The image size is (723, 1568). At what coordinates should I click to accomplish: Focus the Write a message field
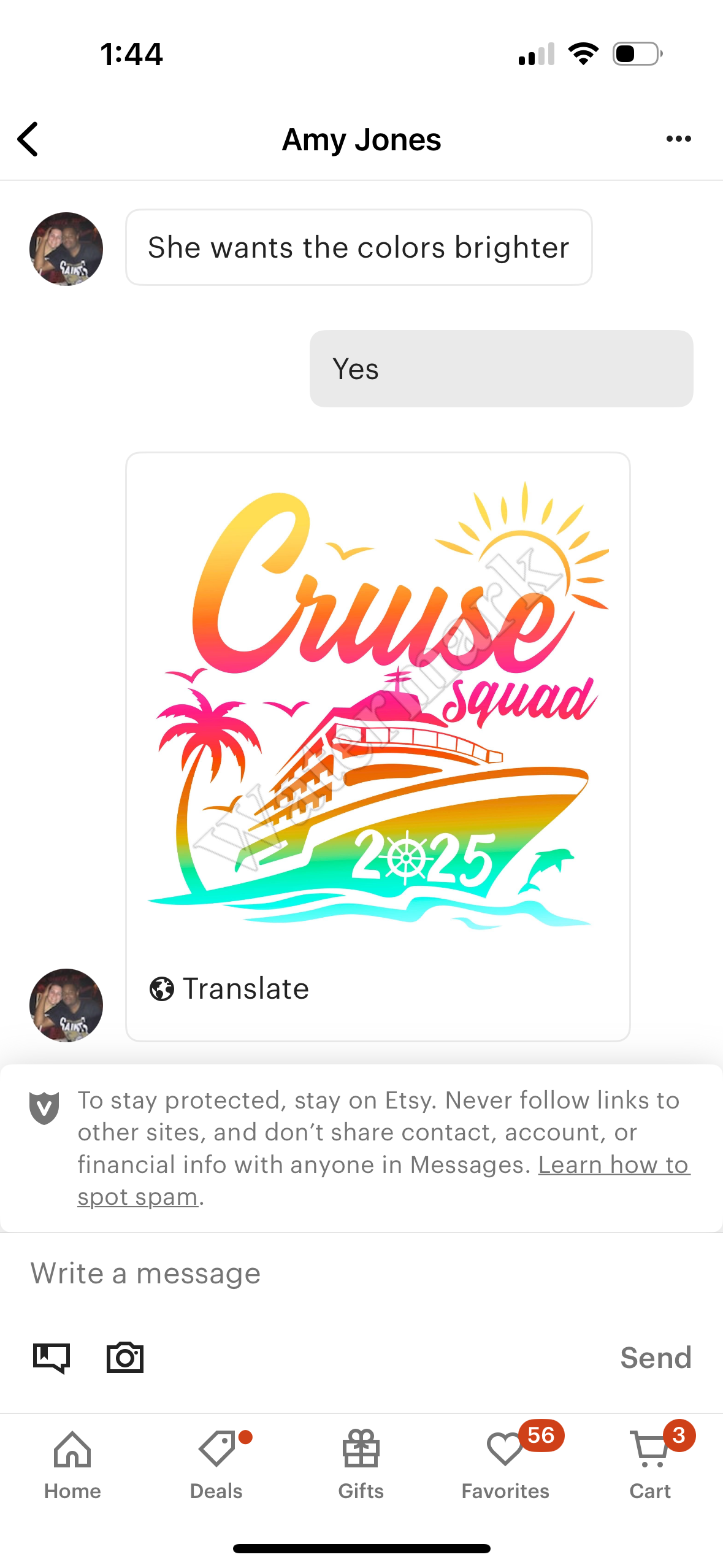[361, 1274]
